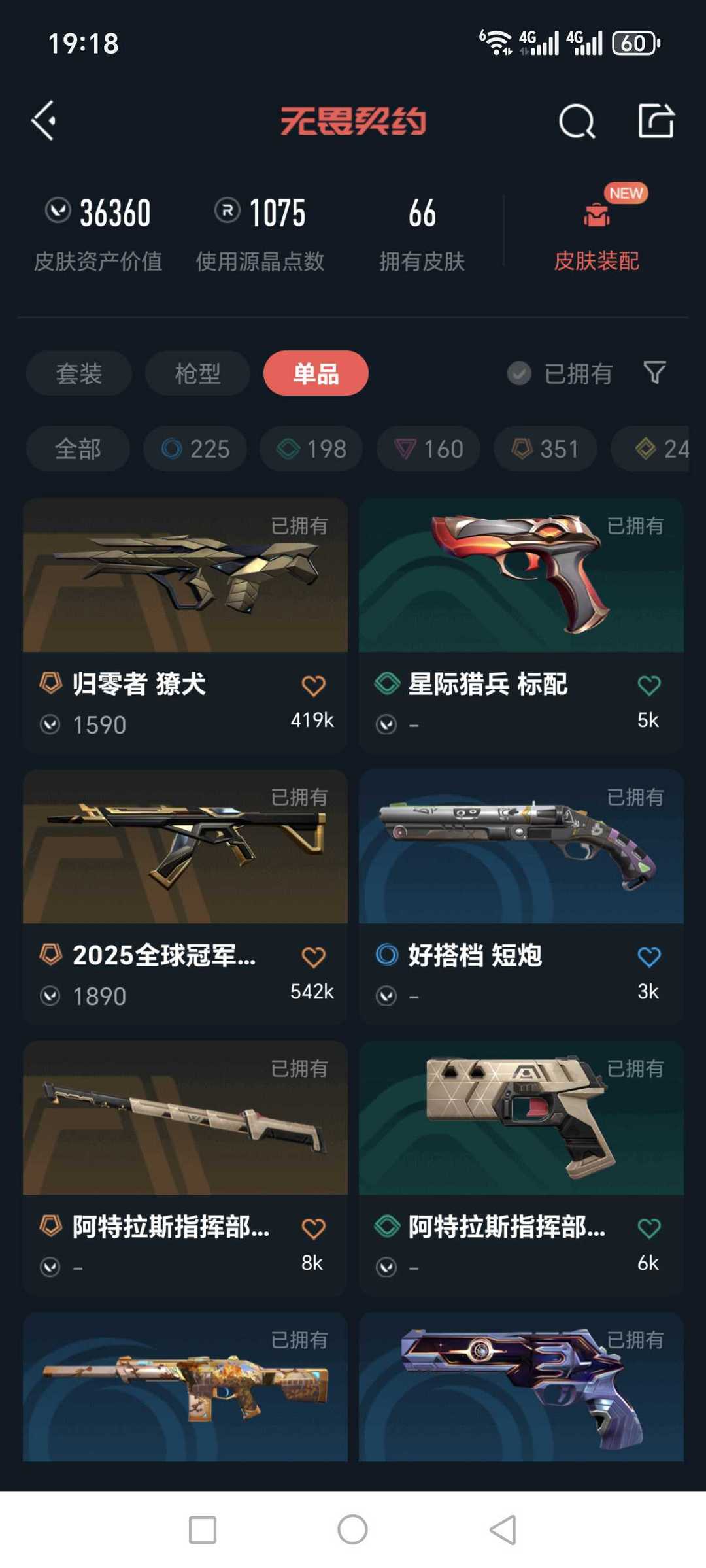Viewport: 706px width, 1568px height.
Task: Unfavorite 好搭档 短炮 blue heart
Action: (649, 955)
